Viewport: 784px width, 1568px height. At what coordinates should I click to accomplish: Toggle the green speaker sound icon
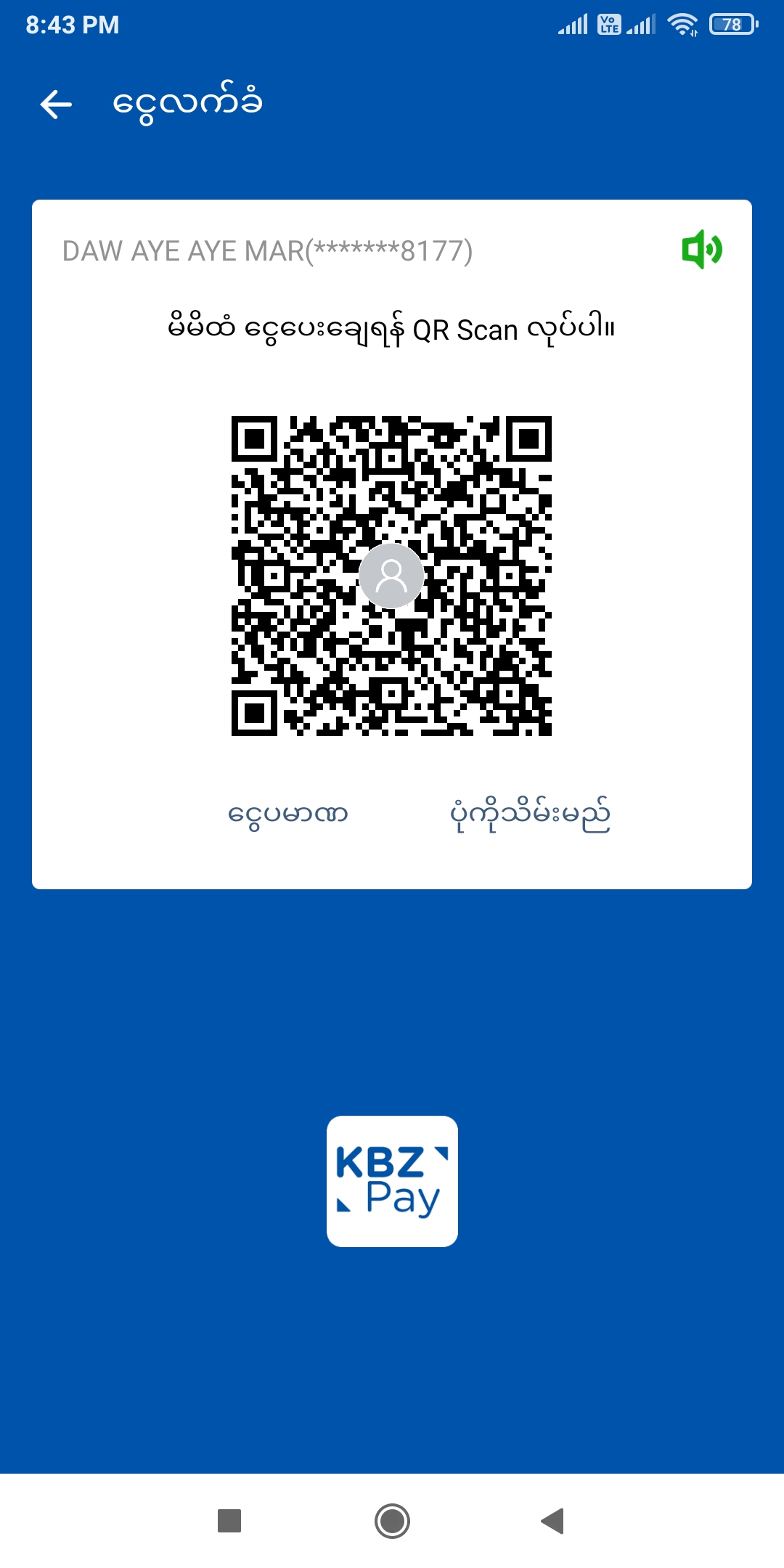(x=701, y=250)
